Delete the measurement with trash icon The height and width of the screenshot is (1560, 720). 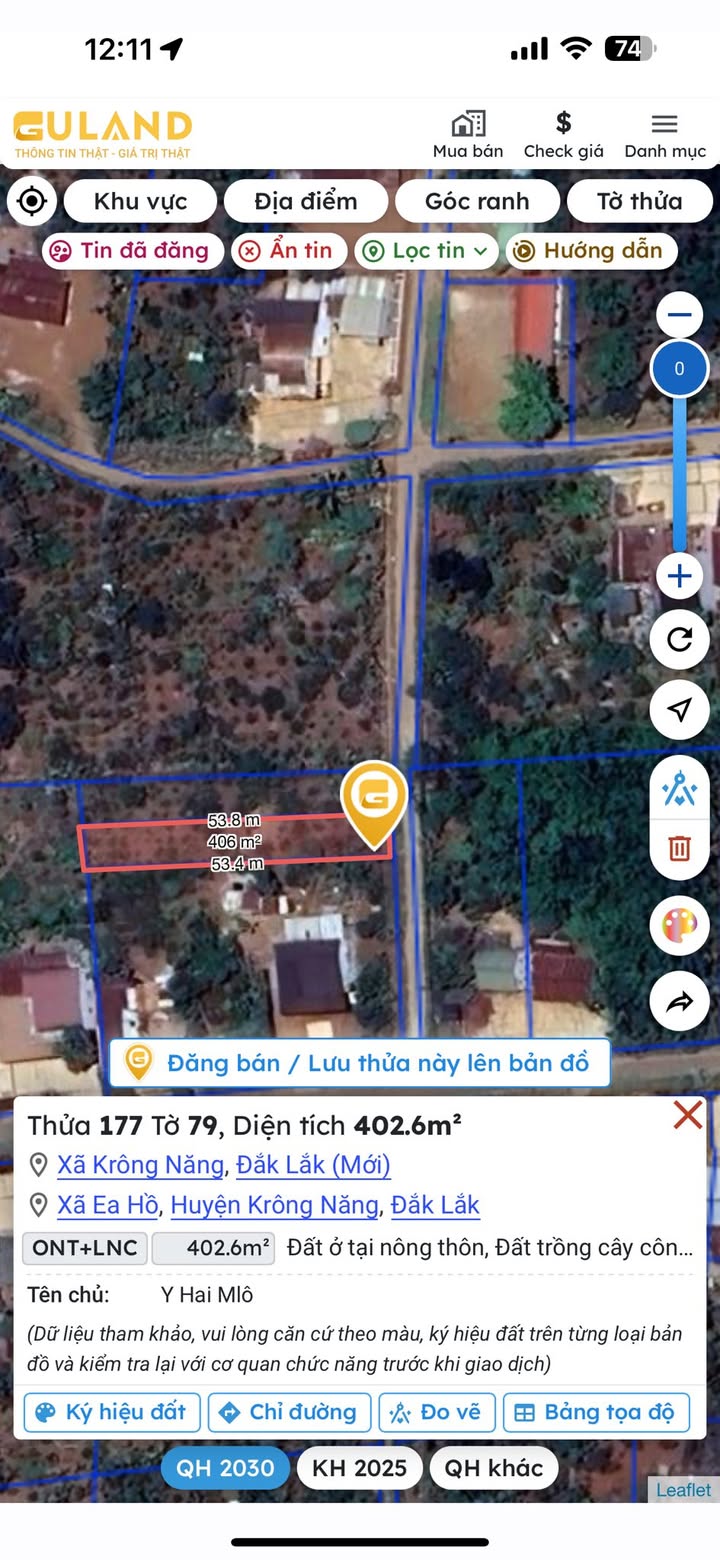coord(680,849)
